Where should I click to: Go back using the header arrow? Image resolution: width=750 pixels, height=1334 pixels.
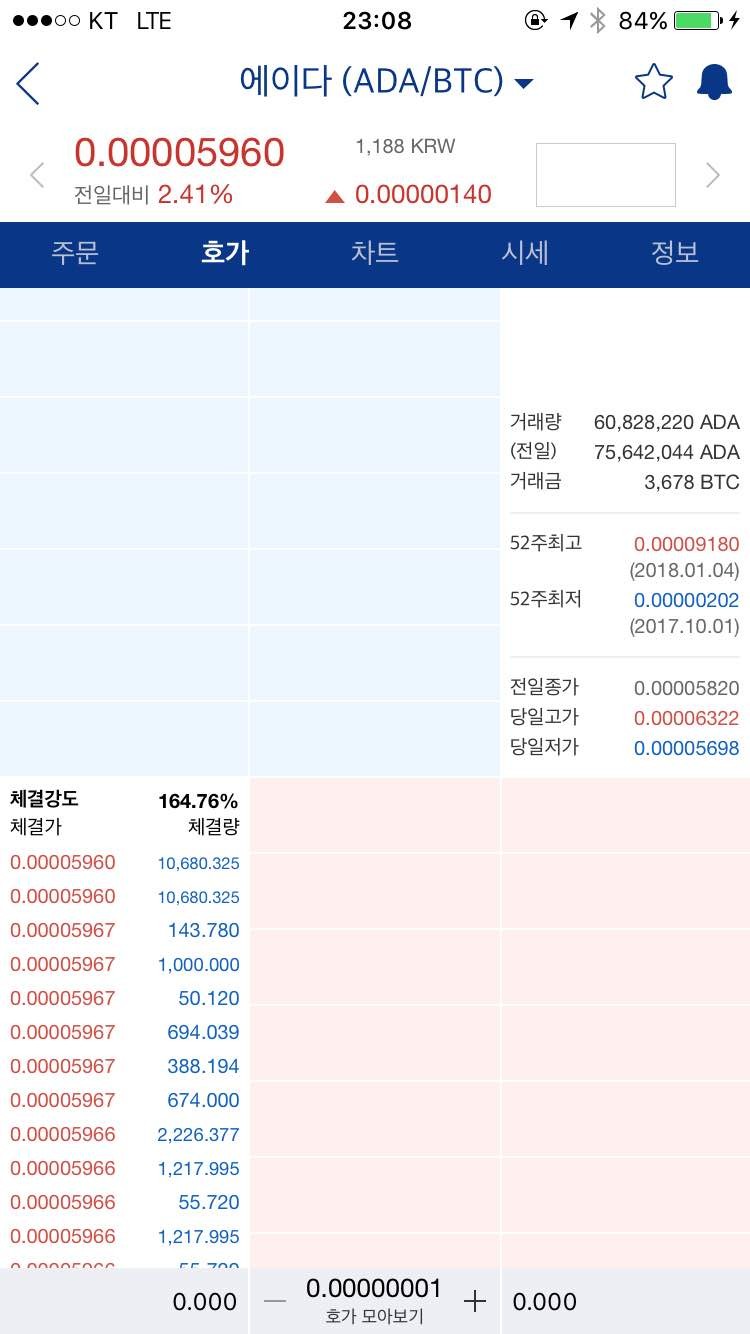[x=28, y=83]
